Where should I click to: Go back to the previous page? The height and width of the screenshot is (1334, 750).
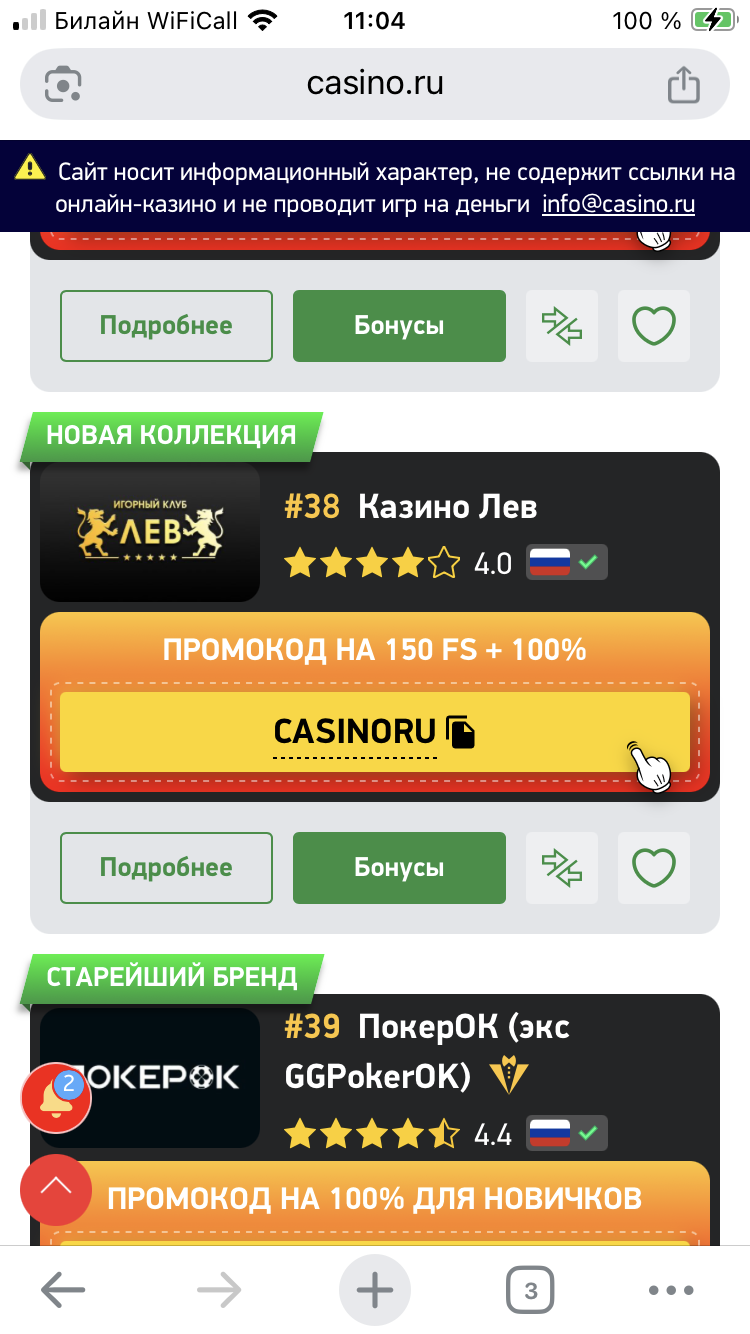(63, 1290)
